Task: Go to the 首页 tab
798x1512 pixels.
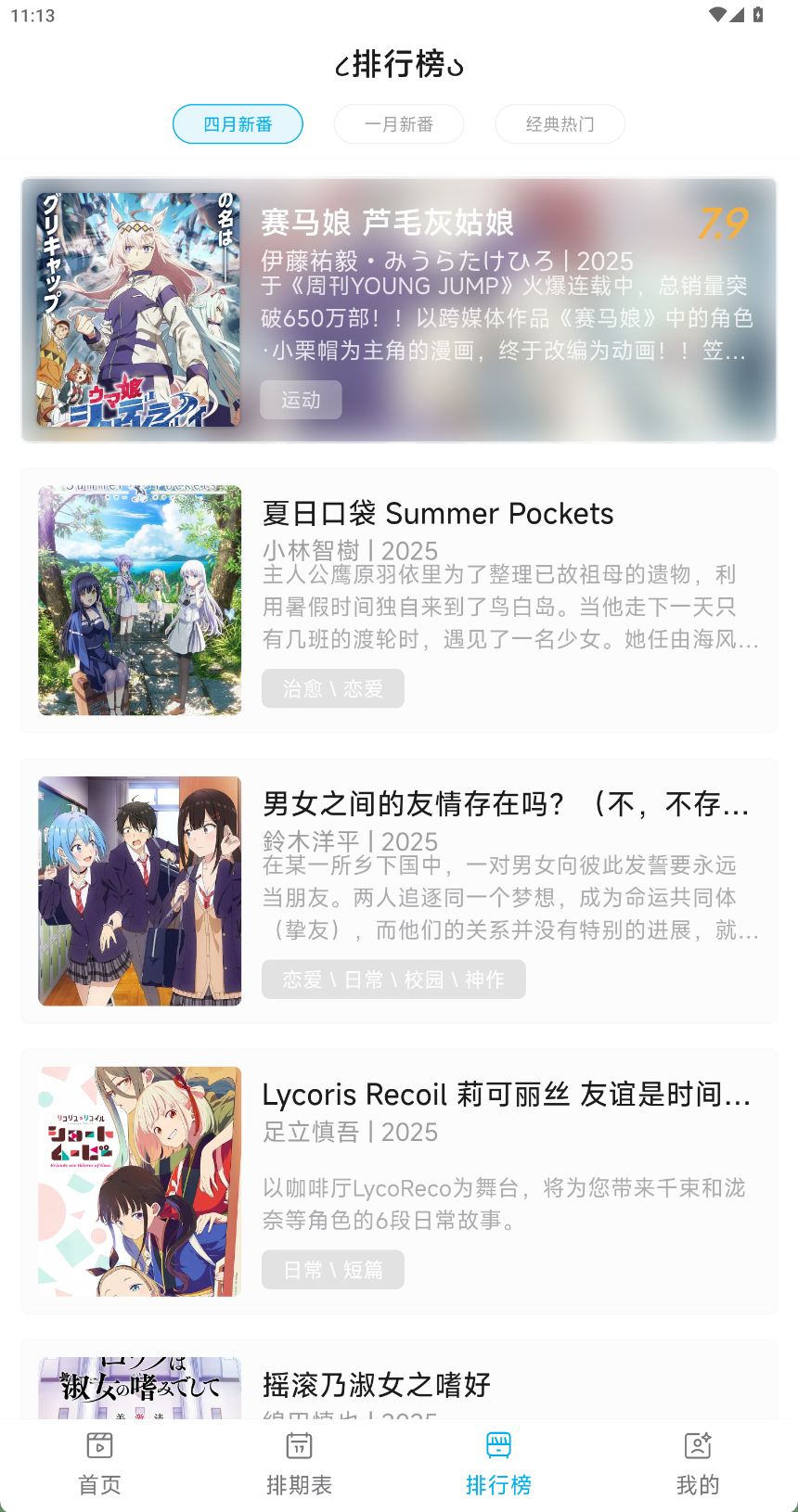Action: coord(99,1463)
